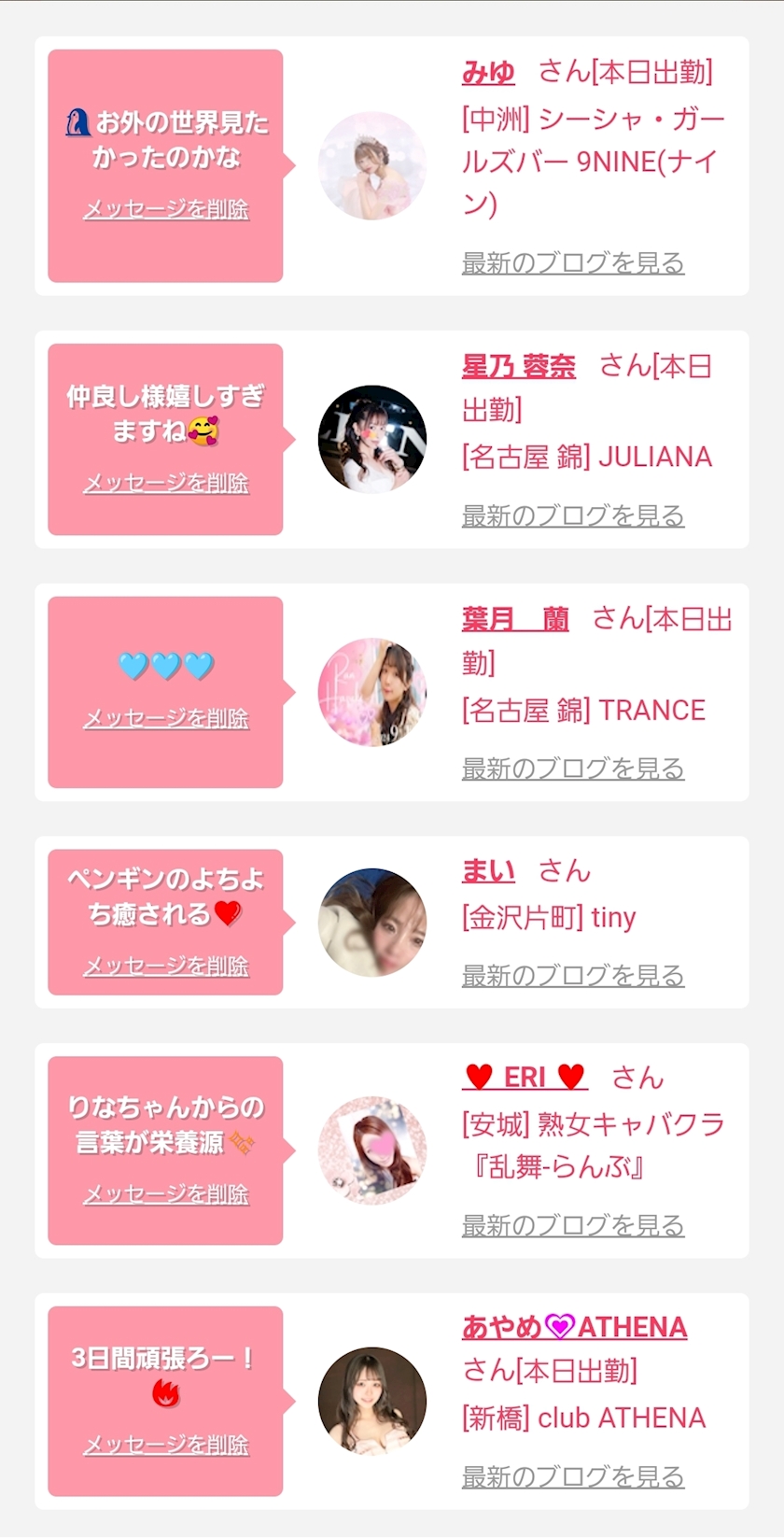View まい's latest blog

tap(573, 976)
